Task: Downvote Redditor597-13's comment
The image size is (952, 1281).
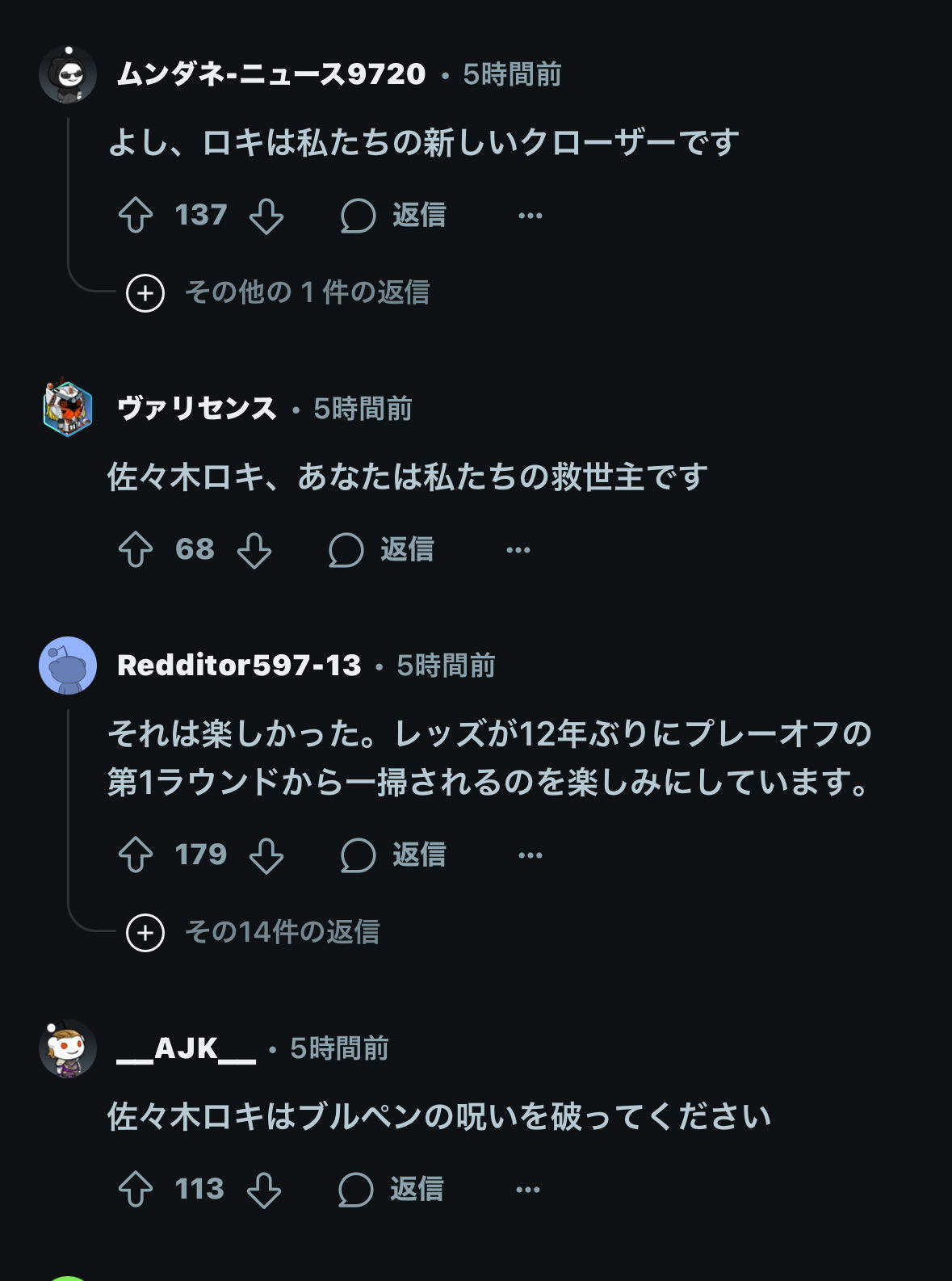Action: pos(266,855)
